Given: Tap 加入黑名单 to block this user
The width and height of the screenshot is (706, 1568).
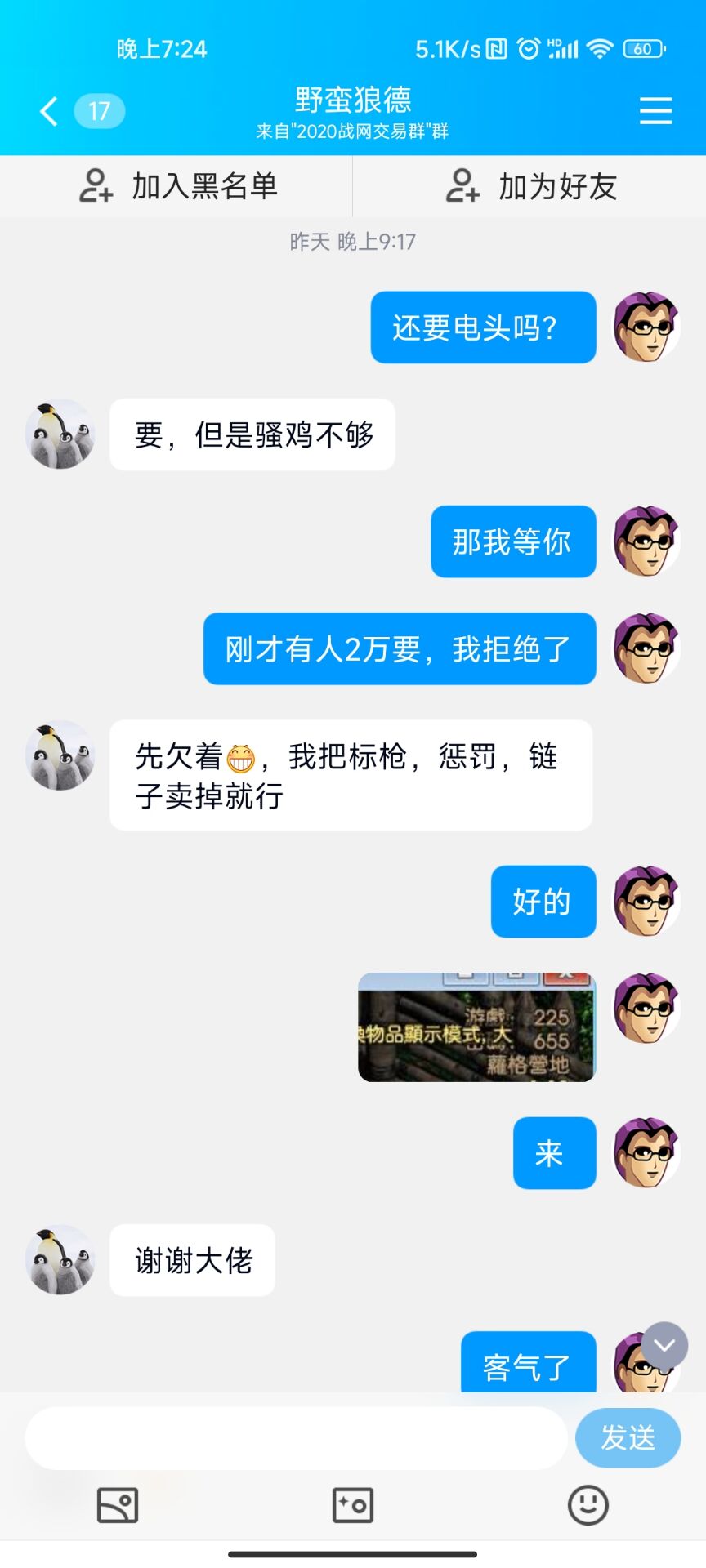Looking at the screenshot, I should click(177, 186).
